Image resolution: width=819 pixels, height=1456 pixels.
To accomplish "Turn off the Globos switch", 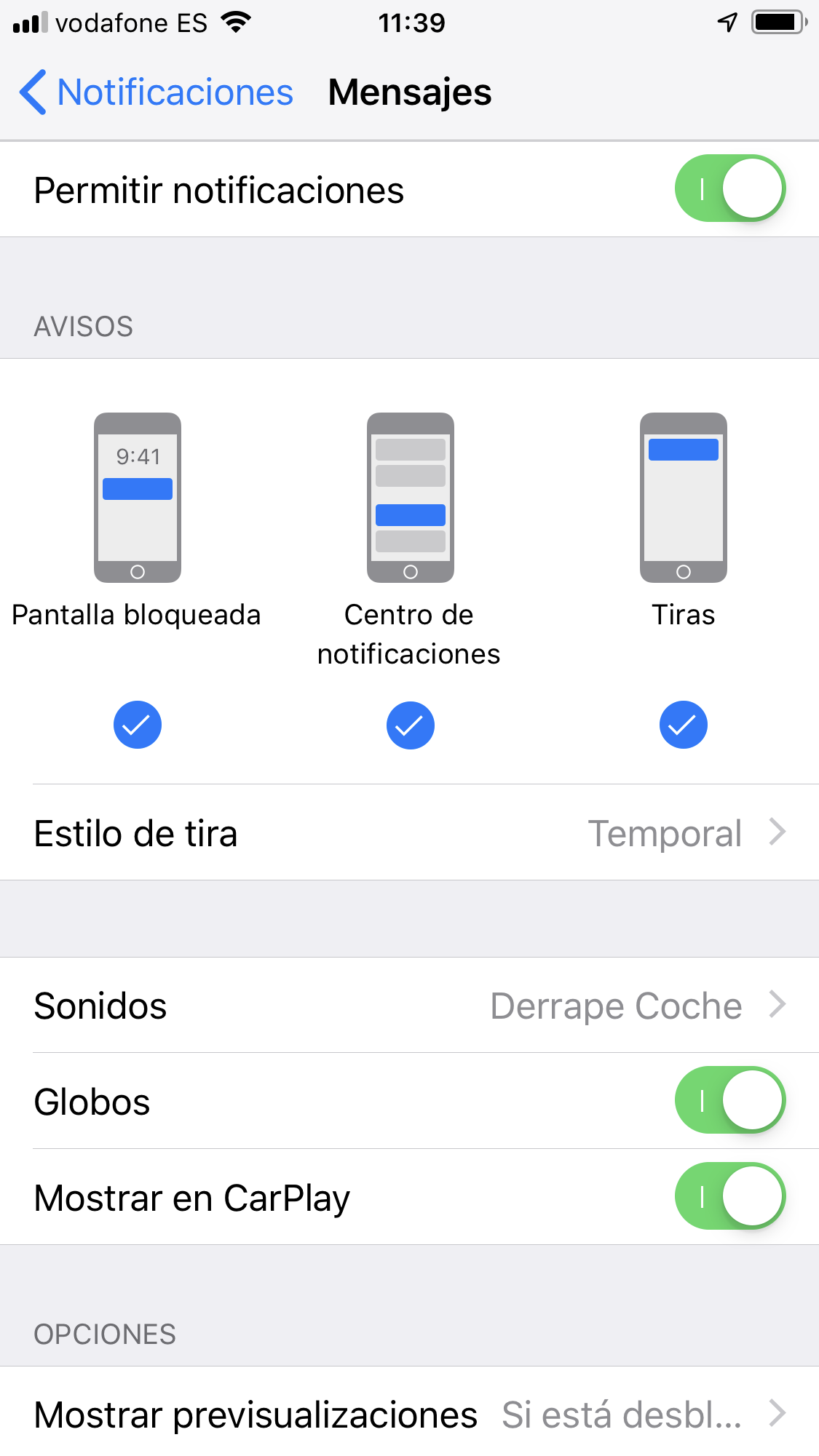I will click(730, 1100).
